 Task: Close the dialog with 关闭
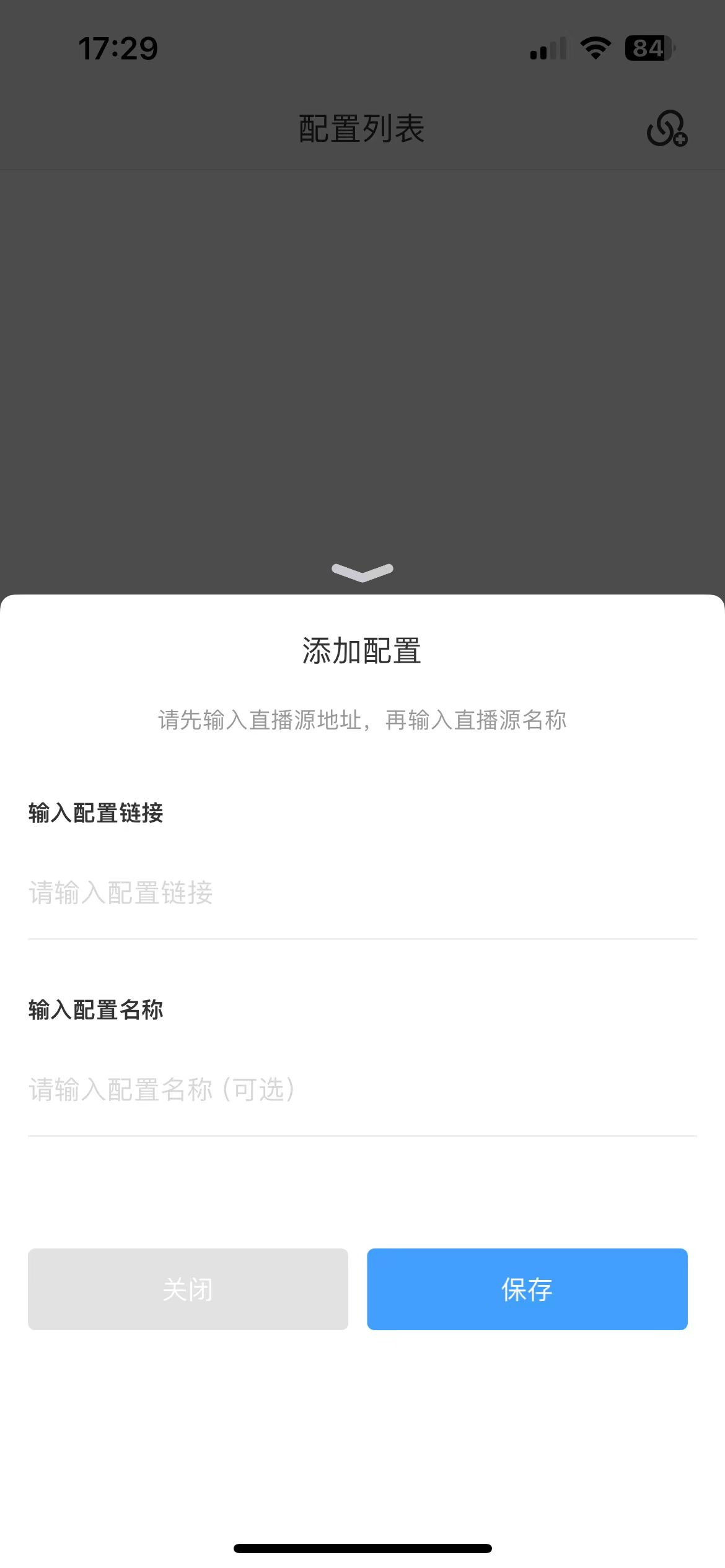pos(188,1289)
